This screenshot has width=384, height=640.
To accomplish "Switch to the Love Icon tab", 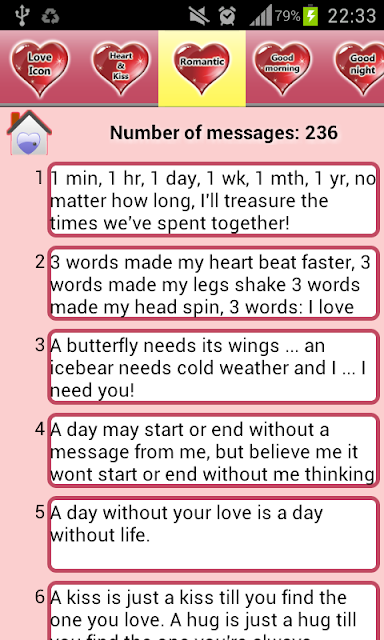I will (x=40, y=68).
